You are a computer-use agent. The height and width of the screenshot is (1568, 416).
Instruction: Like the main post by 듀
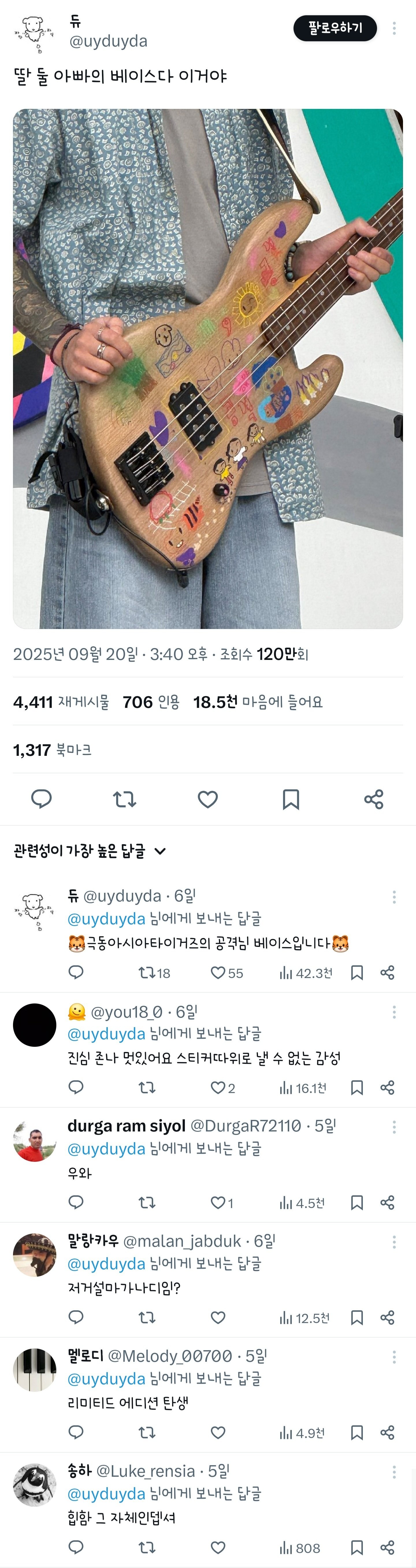[x=207, y=799]
